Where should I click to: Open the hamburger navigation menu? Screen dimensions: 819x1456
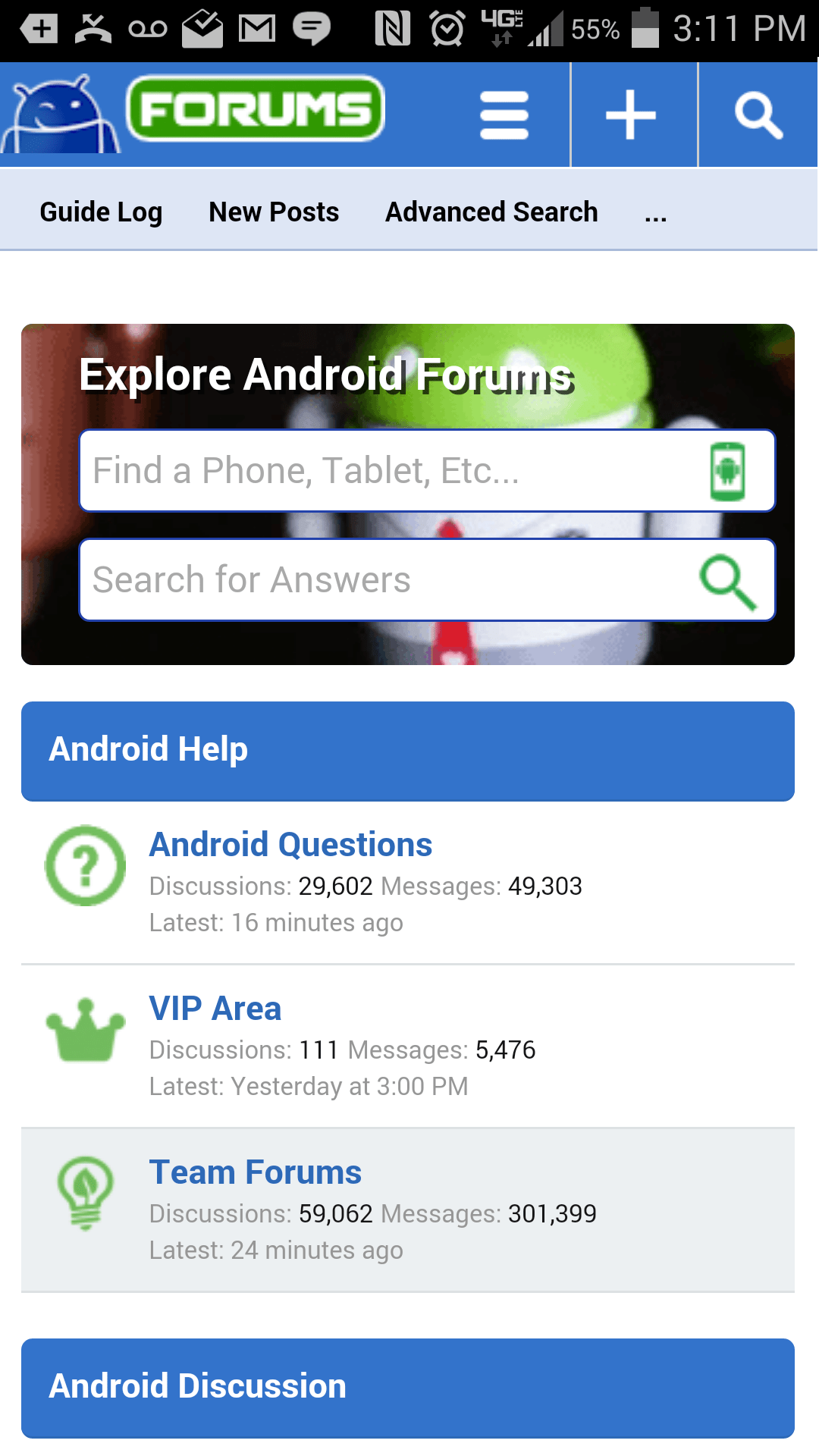503,114
